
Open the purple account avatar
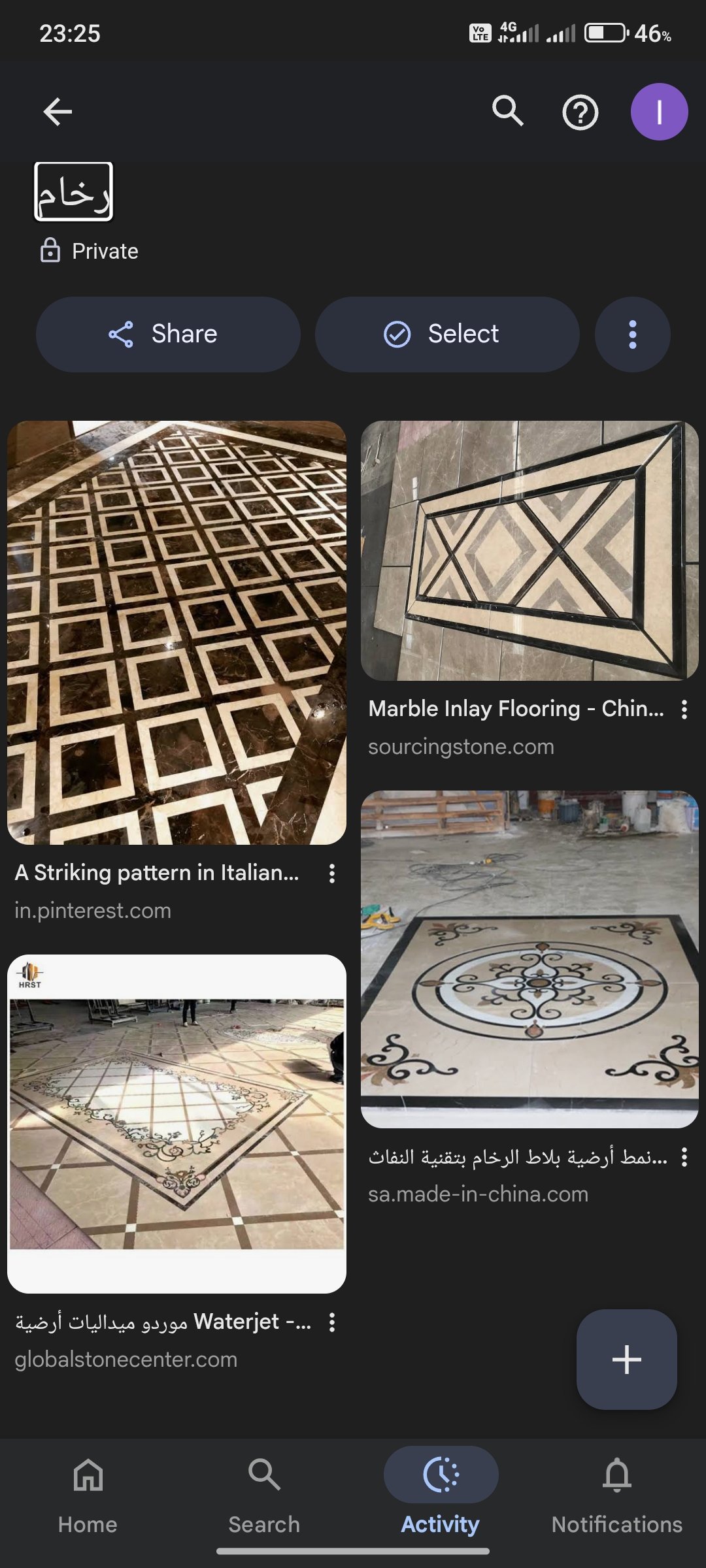659,112
